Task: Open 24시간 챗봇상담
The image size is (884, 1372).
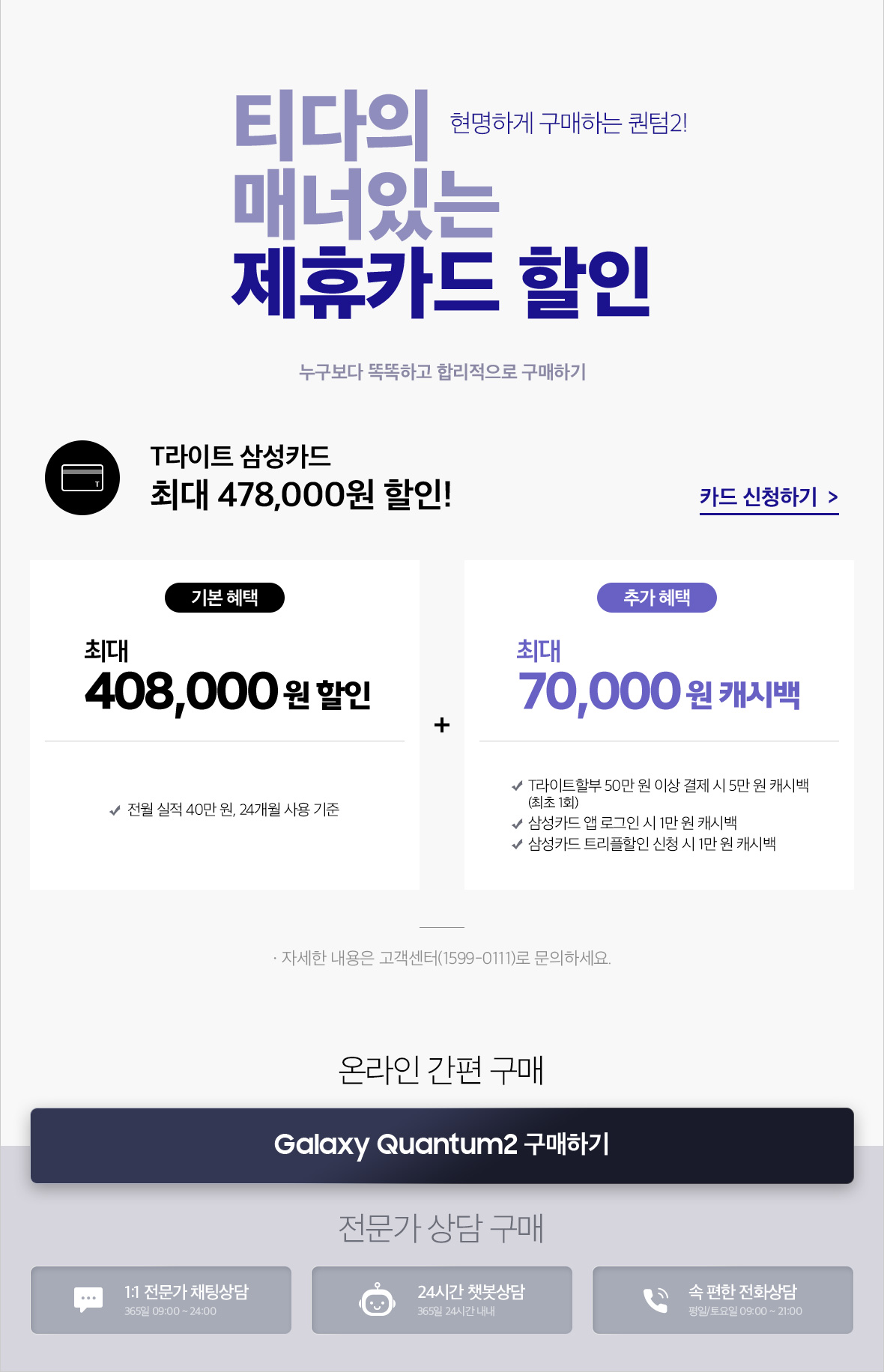Action: coord(442,1300)
